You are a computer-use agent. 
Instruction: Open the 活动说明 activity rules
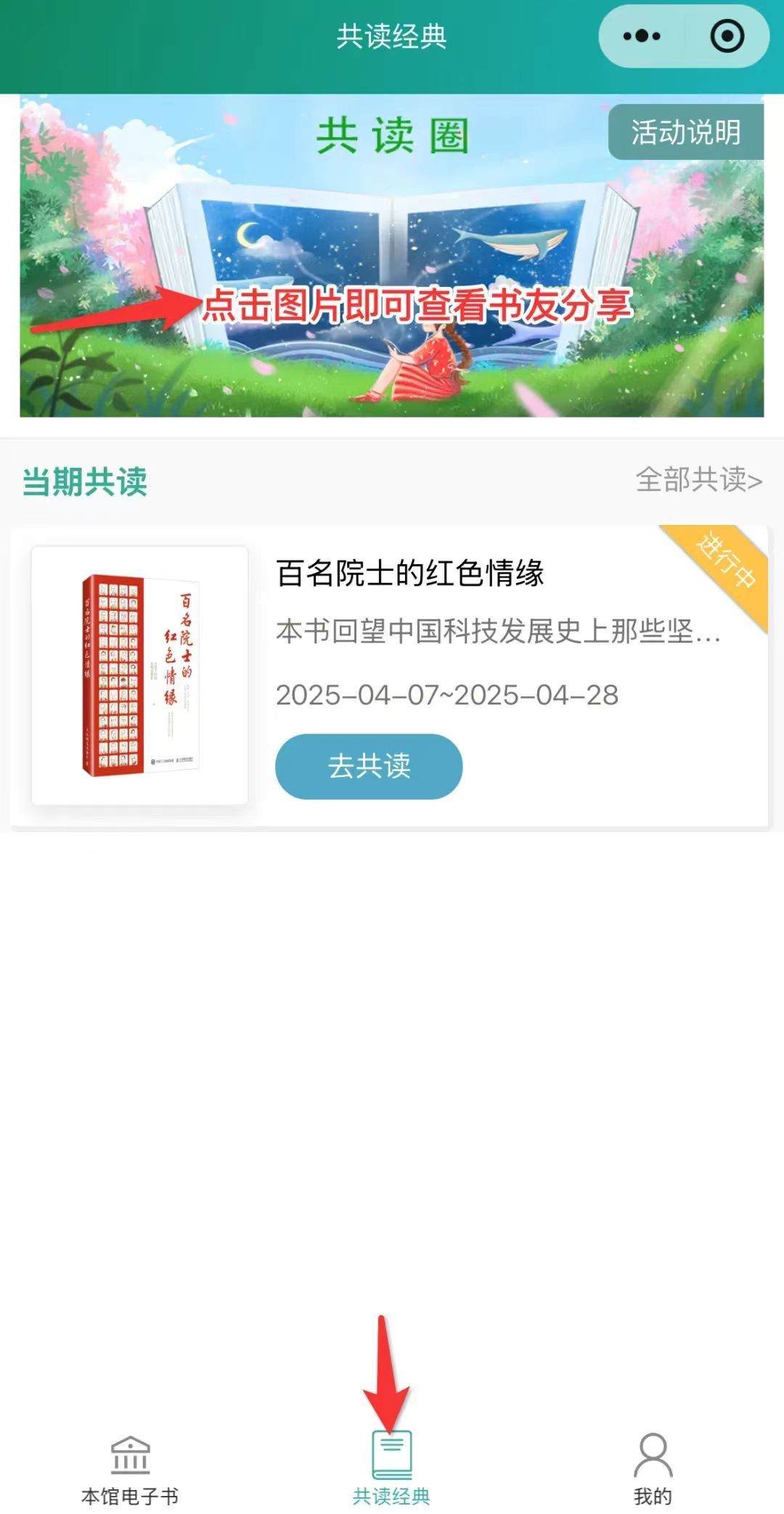coord(685,132)
